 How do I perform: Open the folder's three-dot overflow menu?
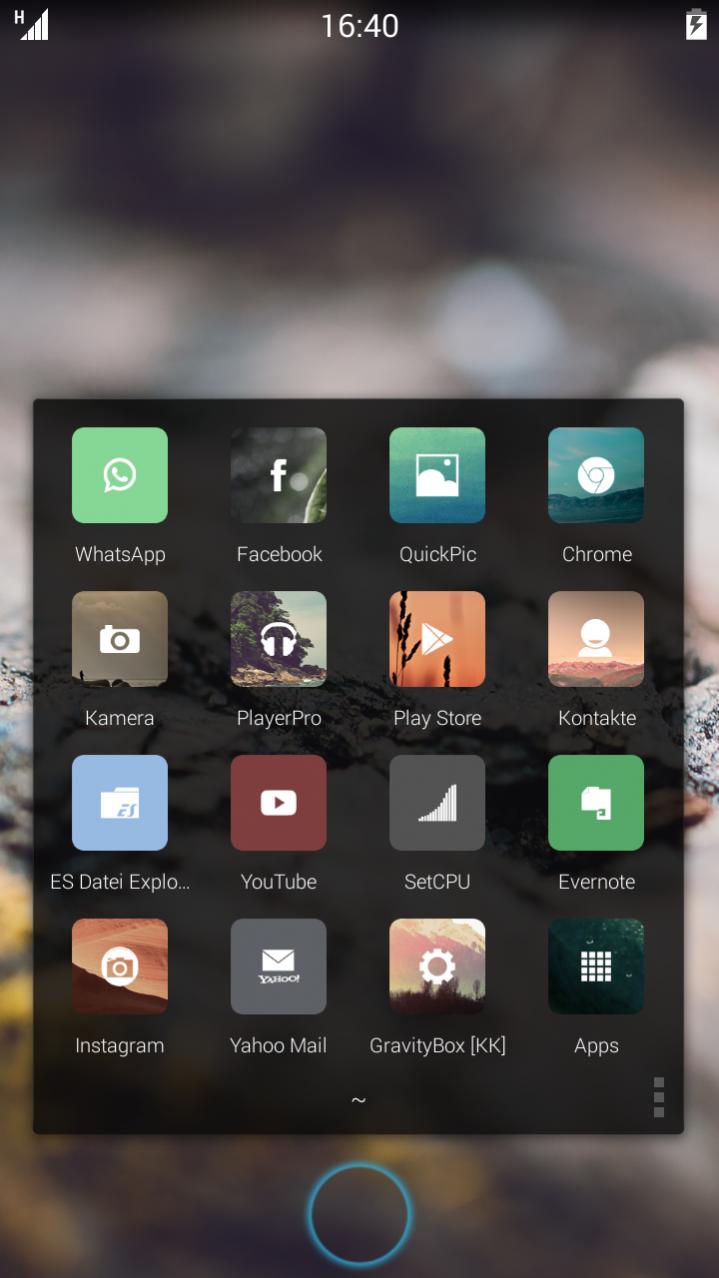658,1097
